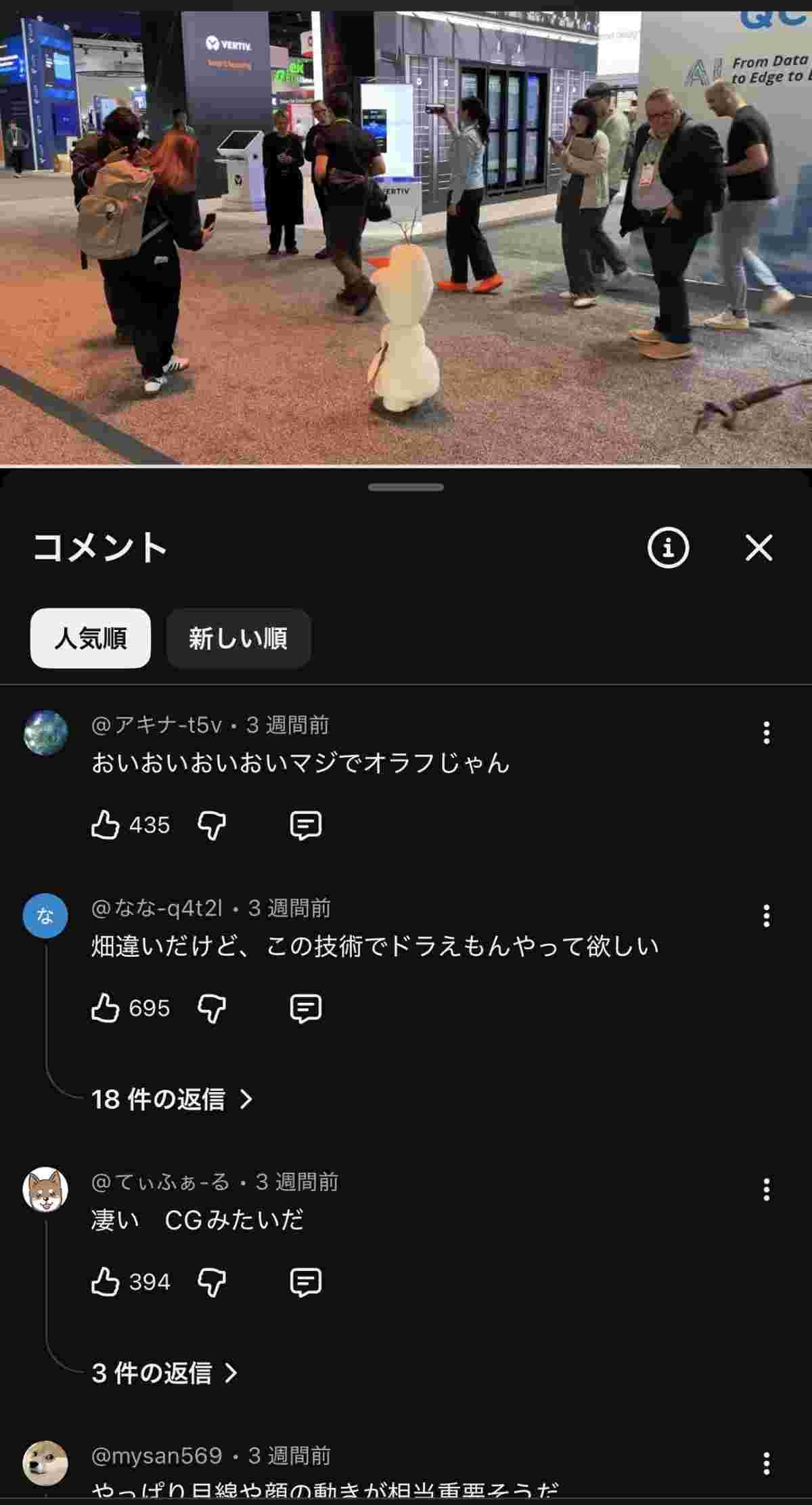The image size is (812, 1505).
Task: Open options menu for アキナ-t5v's comment
Action: click(x=766, y=733)
